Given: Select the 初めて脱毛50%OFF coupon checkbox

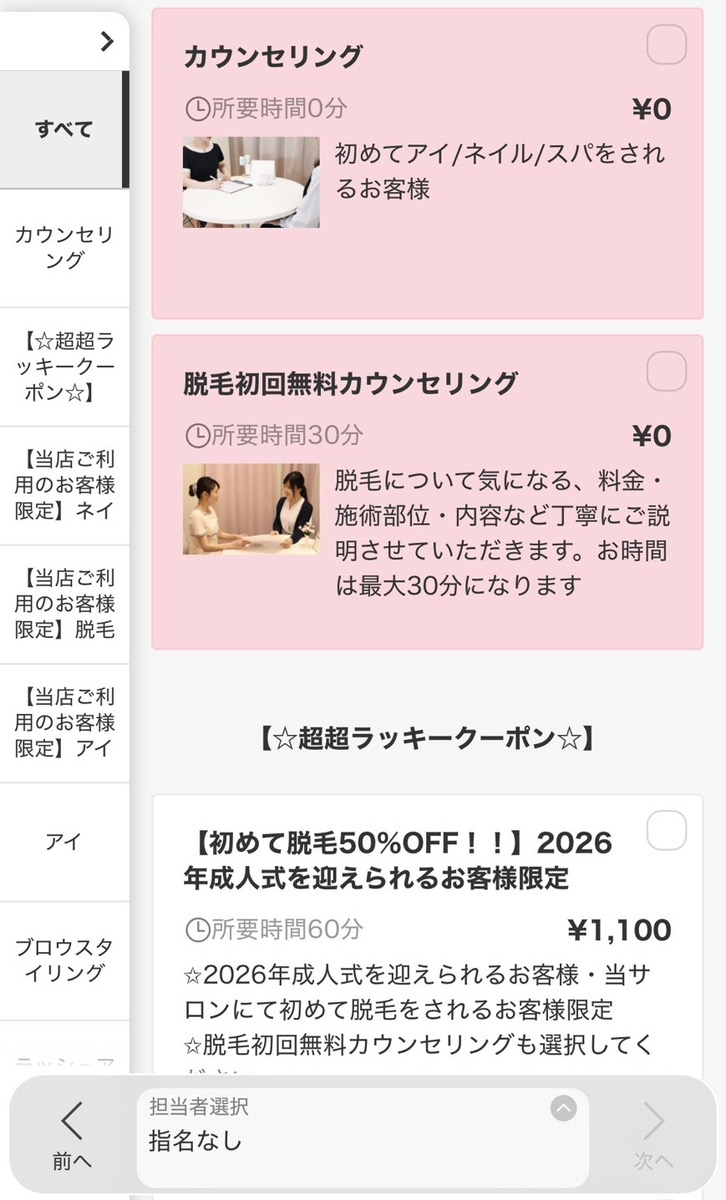Looking at the screenshot, I should [x=666, y=831].
